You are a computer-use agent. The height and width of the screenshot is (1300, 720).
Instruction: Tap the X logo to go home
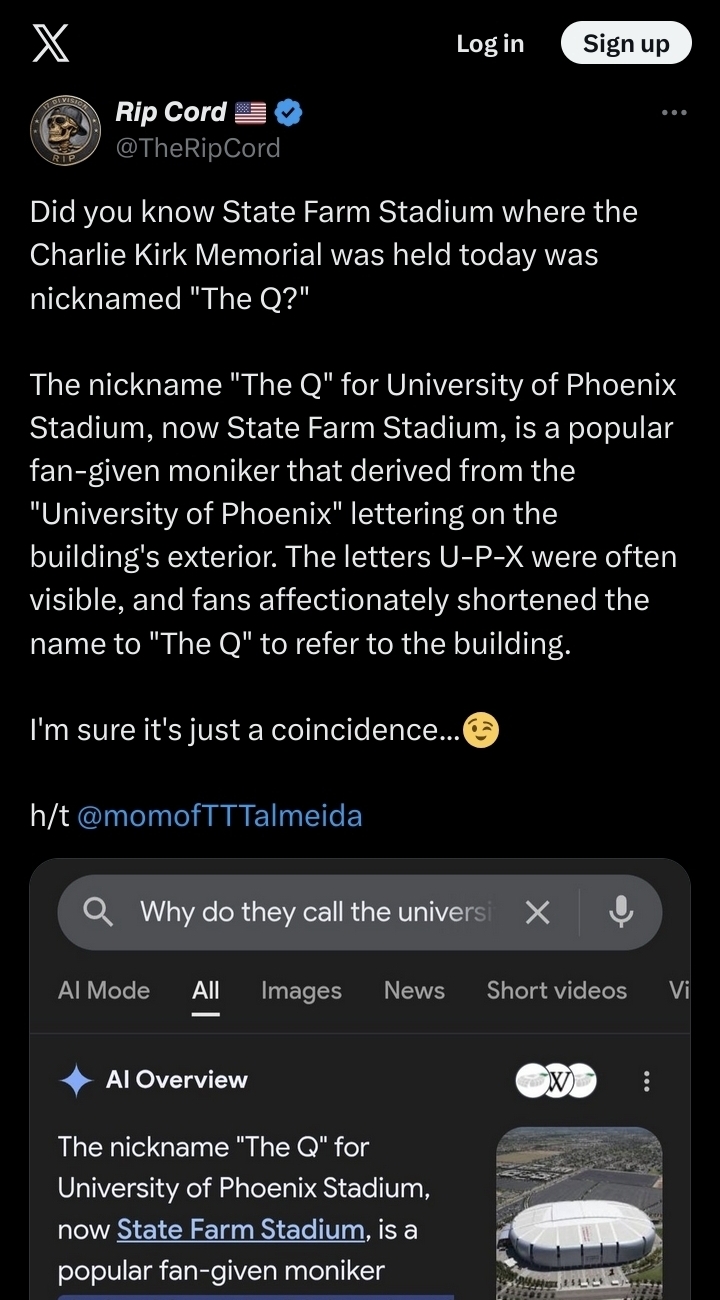[x=50, y=43]
